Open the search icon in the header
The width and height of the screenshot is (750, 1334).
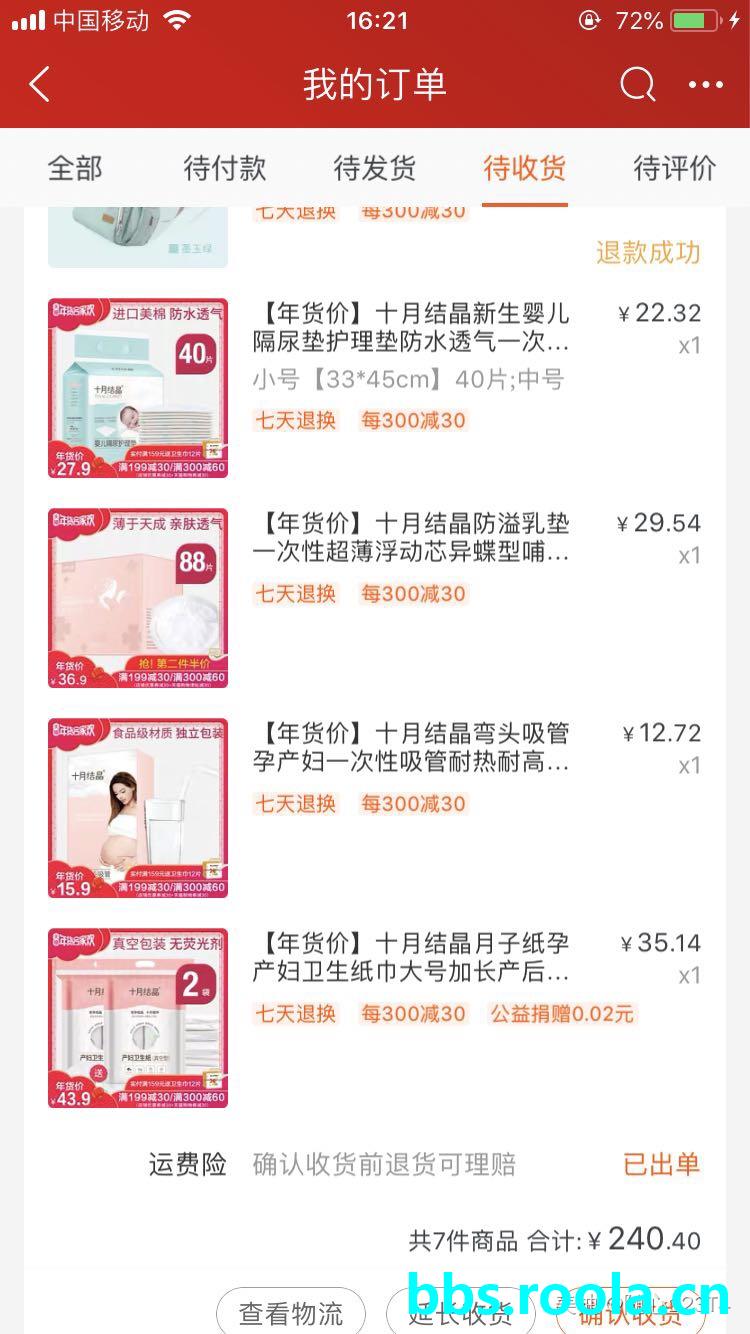pos(637,85)
